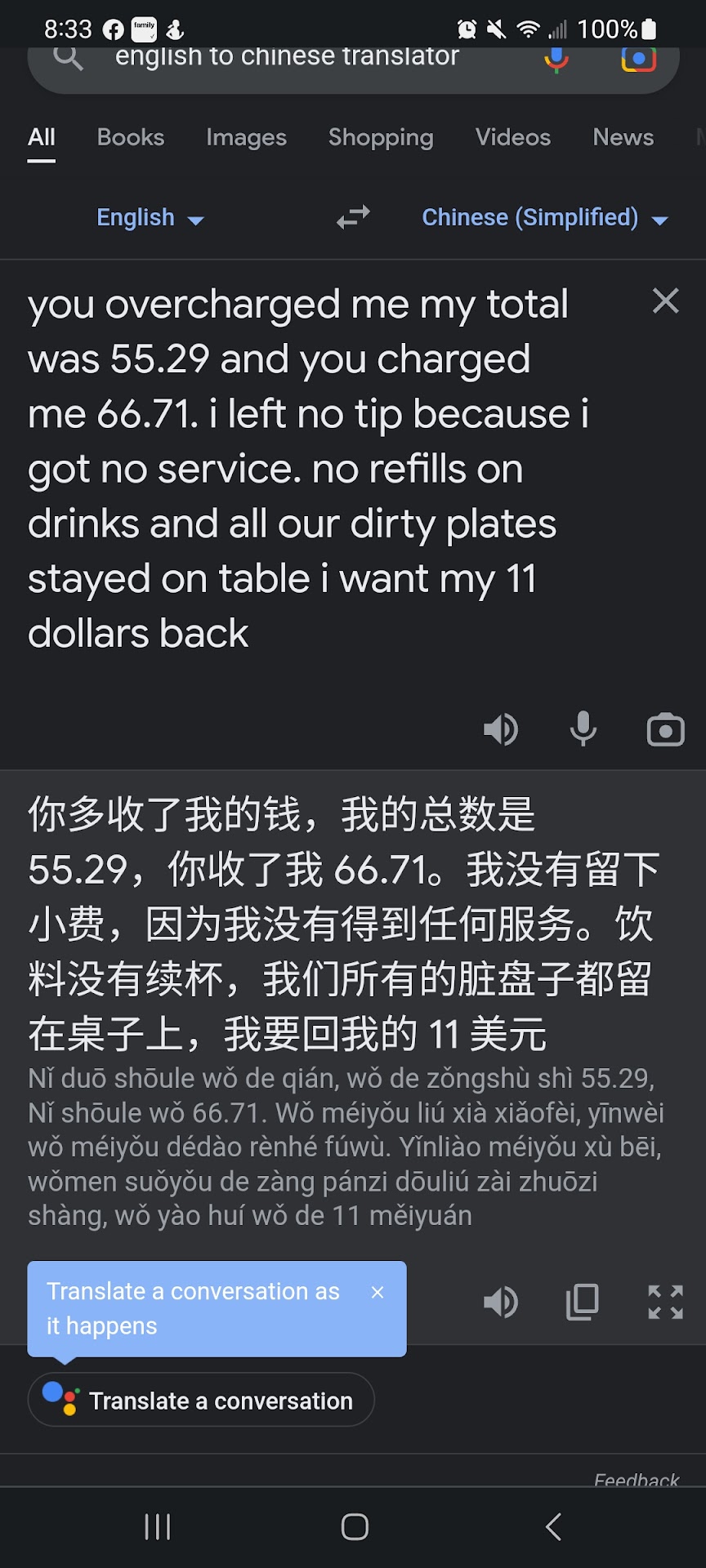Listen to the English text pronunciation
The height and width of the screenshot is (1568, 706).
[502, 729]
